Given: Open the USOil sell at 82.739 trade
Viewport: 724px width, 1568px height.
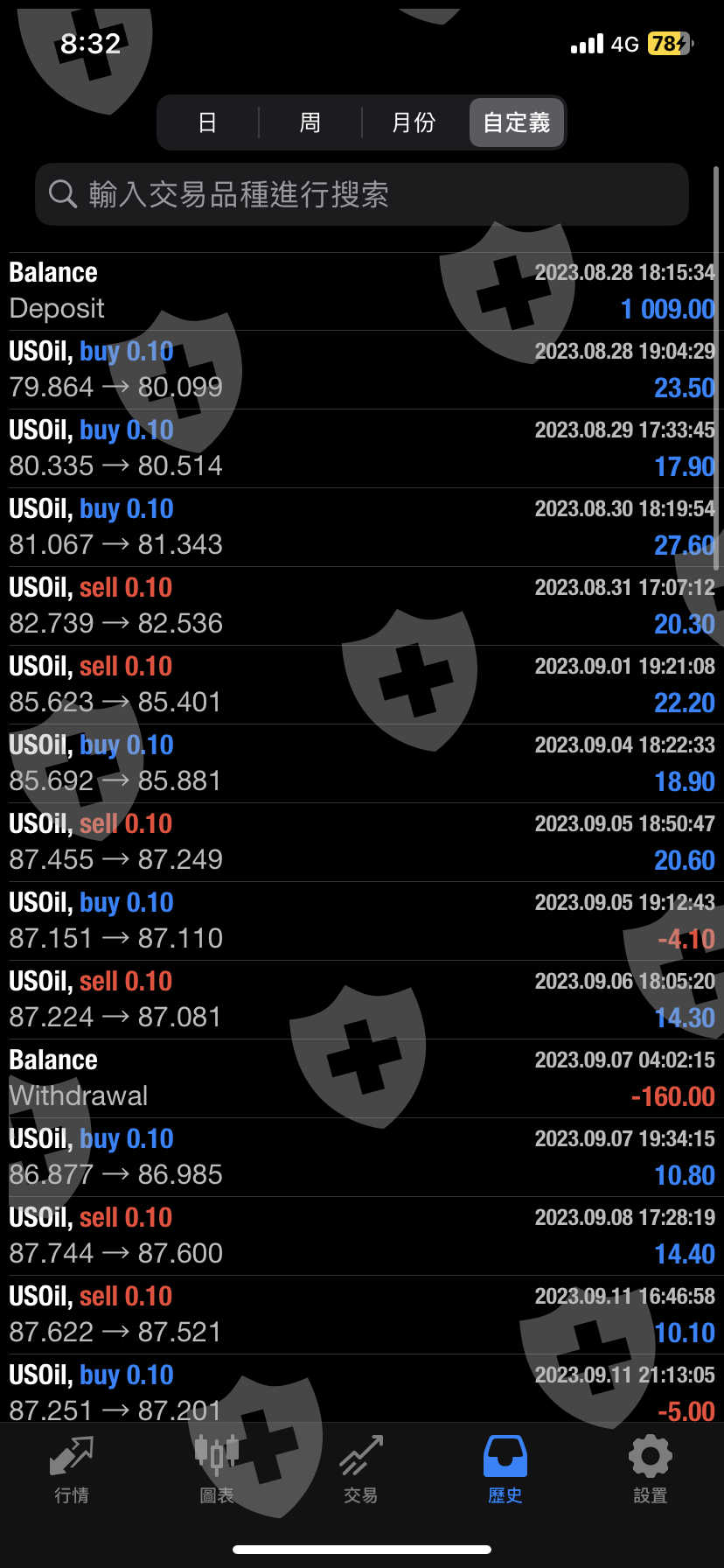Looking at the screenshot, I should [362, 605].
